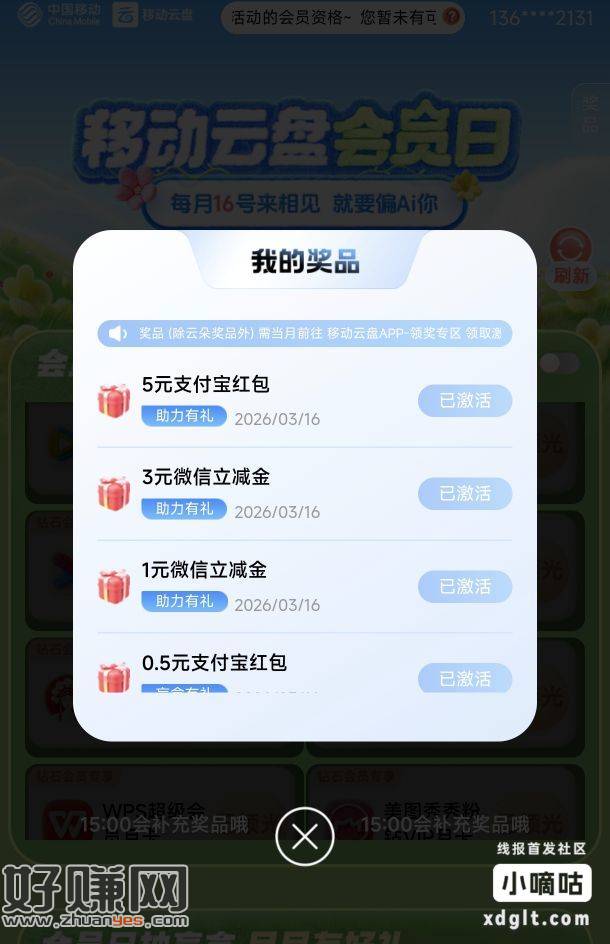Close the 我的奖品 prize dialog

coord(305,836)
